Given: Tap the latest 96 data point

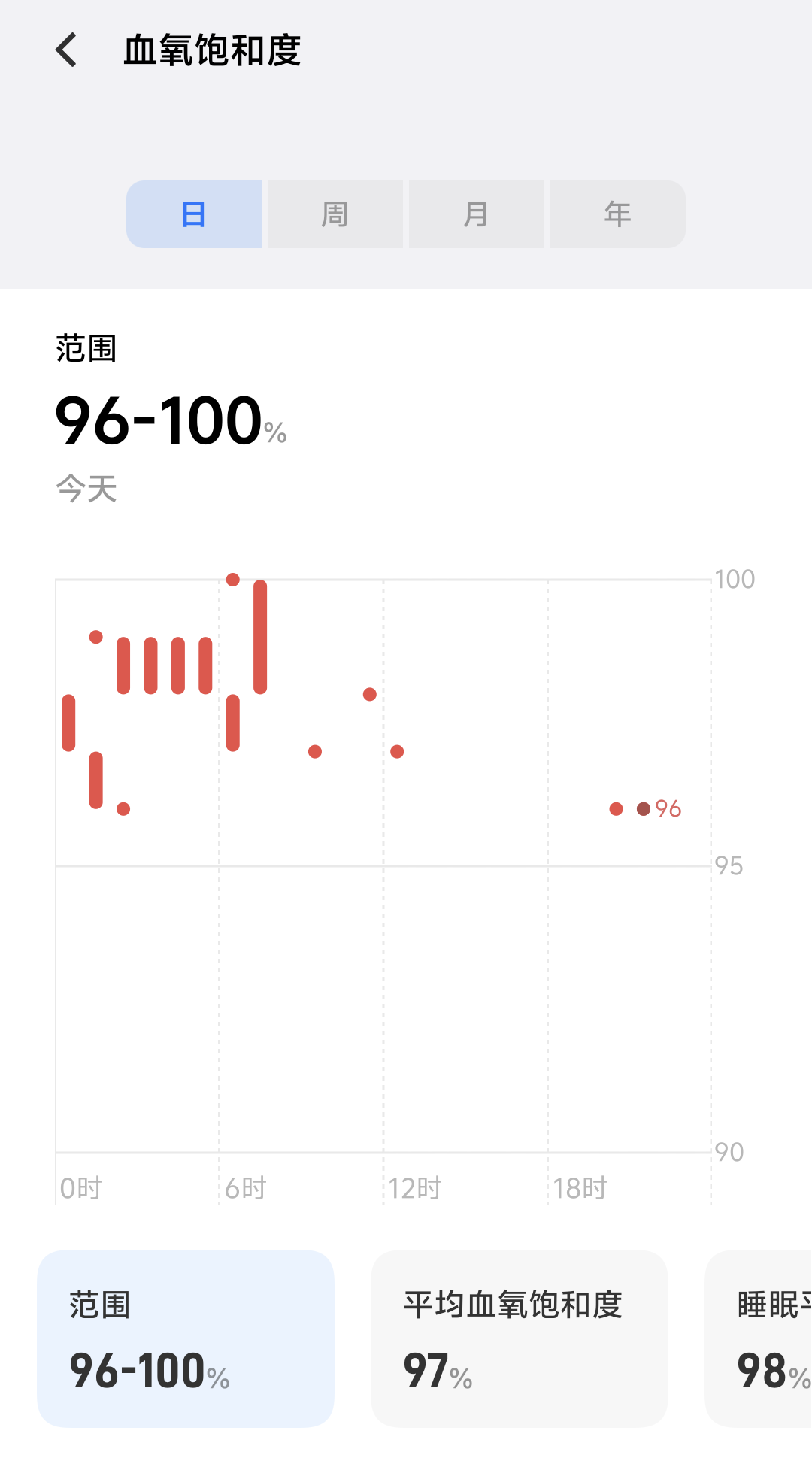Looking at the screenshot, I should pos(644,809).
